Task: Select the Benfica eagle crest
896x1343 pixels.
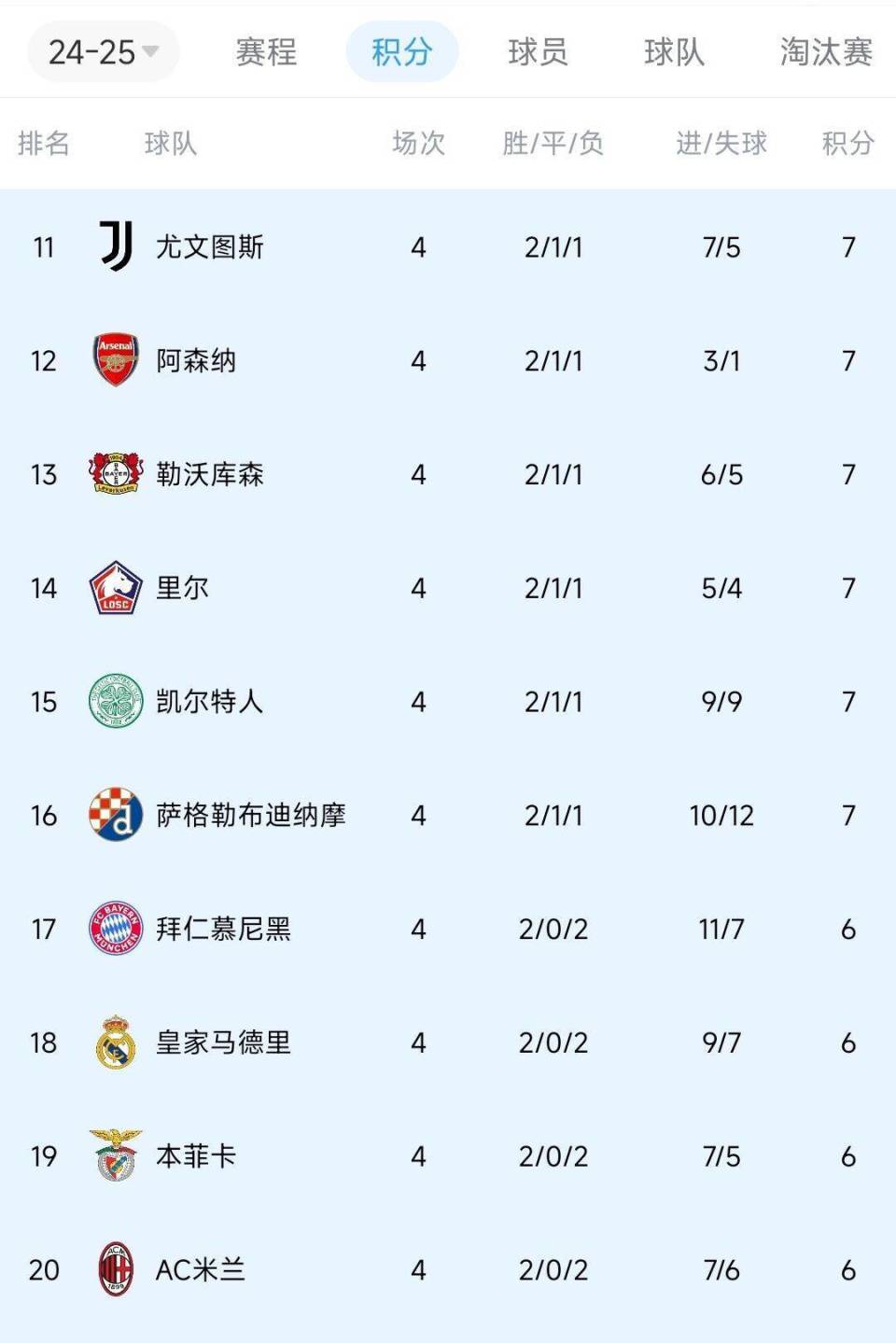Action: tap(112, 1156)
